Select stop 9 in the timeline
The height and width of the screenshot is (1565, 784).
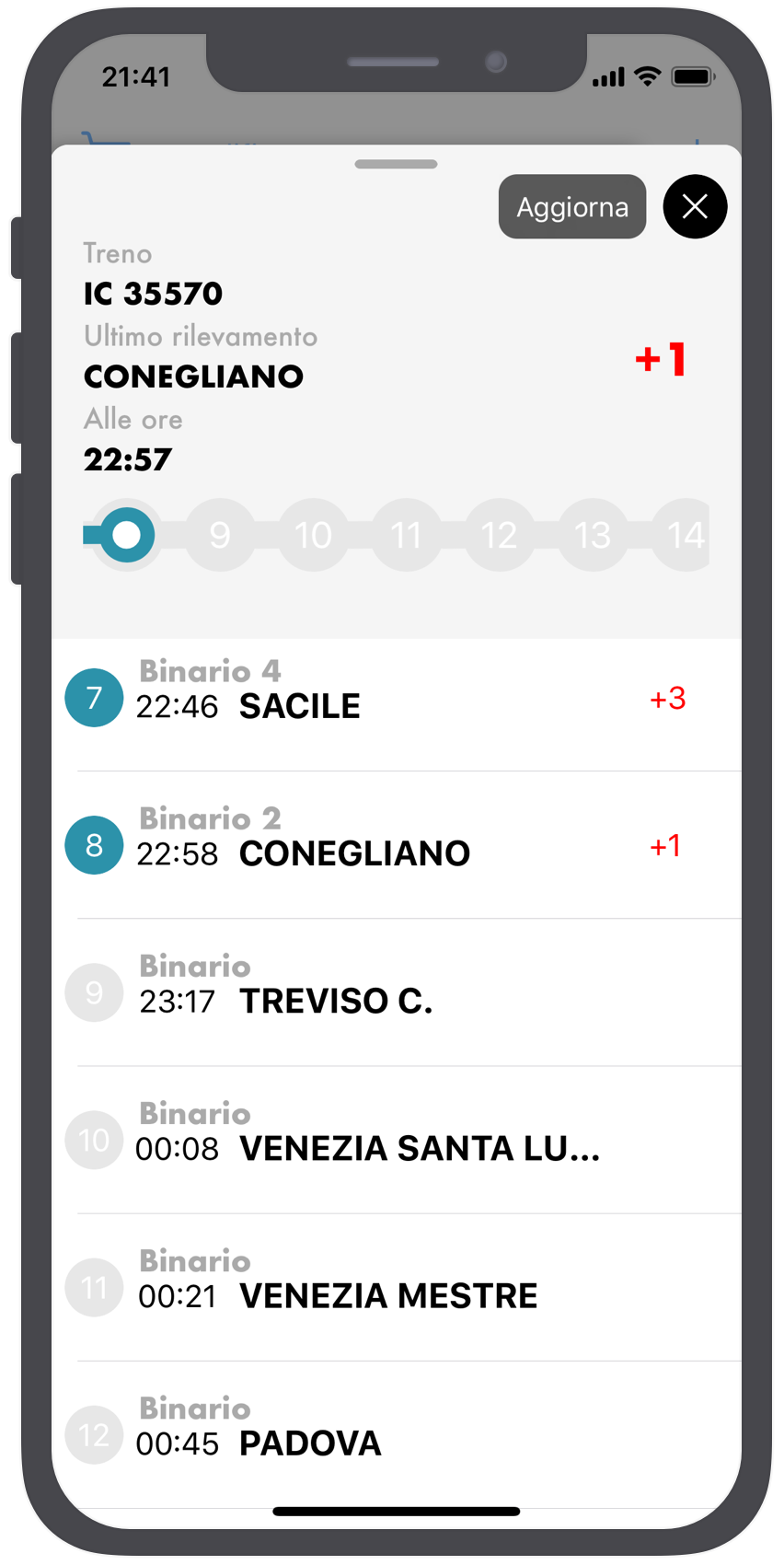tap(220, 535)
